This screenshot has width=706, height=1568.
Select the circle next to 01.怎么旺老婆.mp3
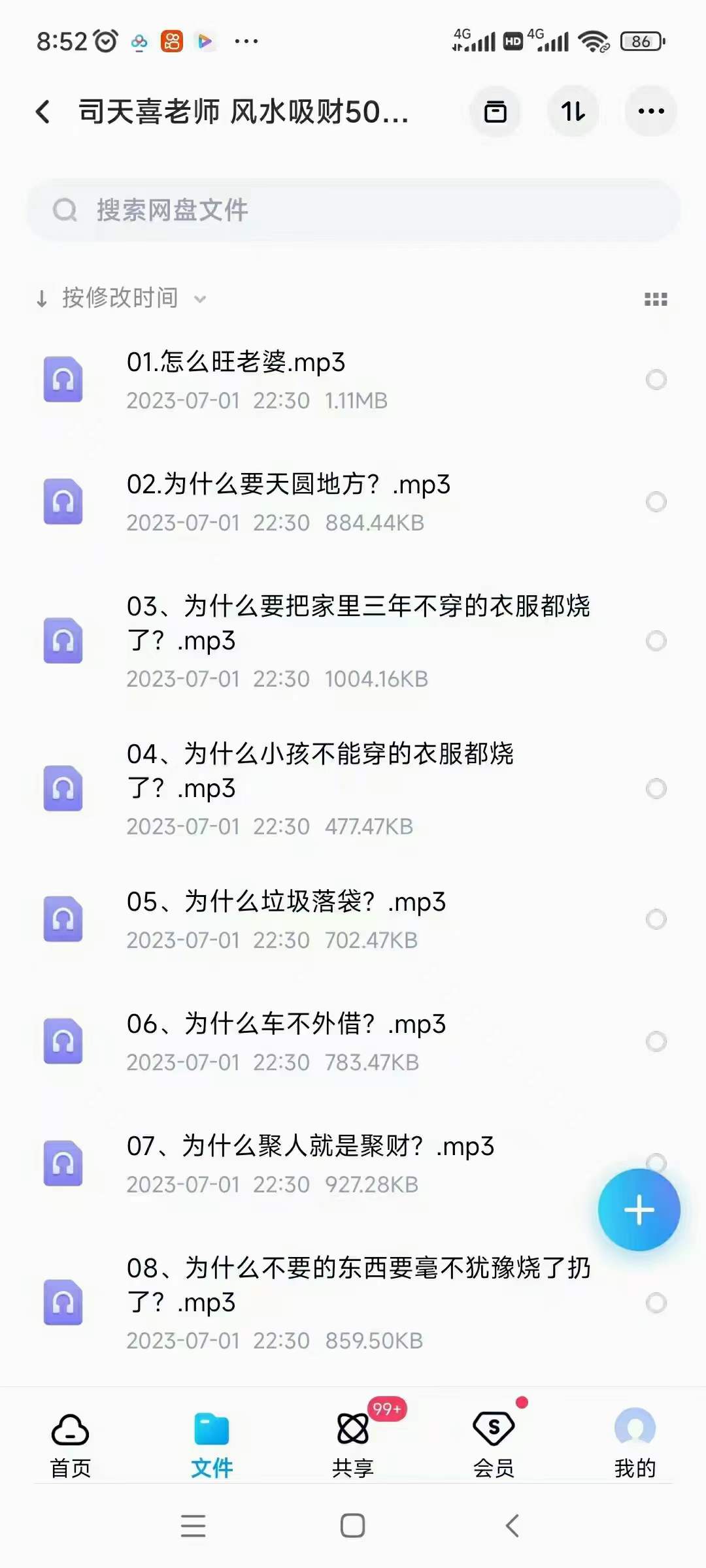point(656,380)
